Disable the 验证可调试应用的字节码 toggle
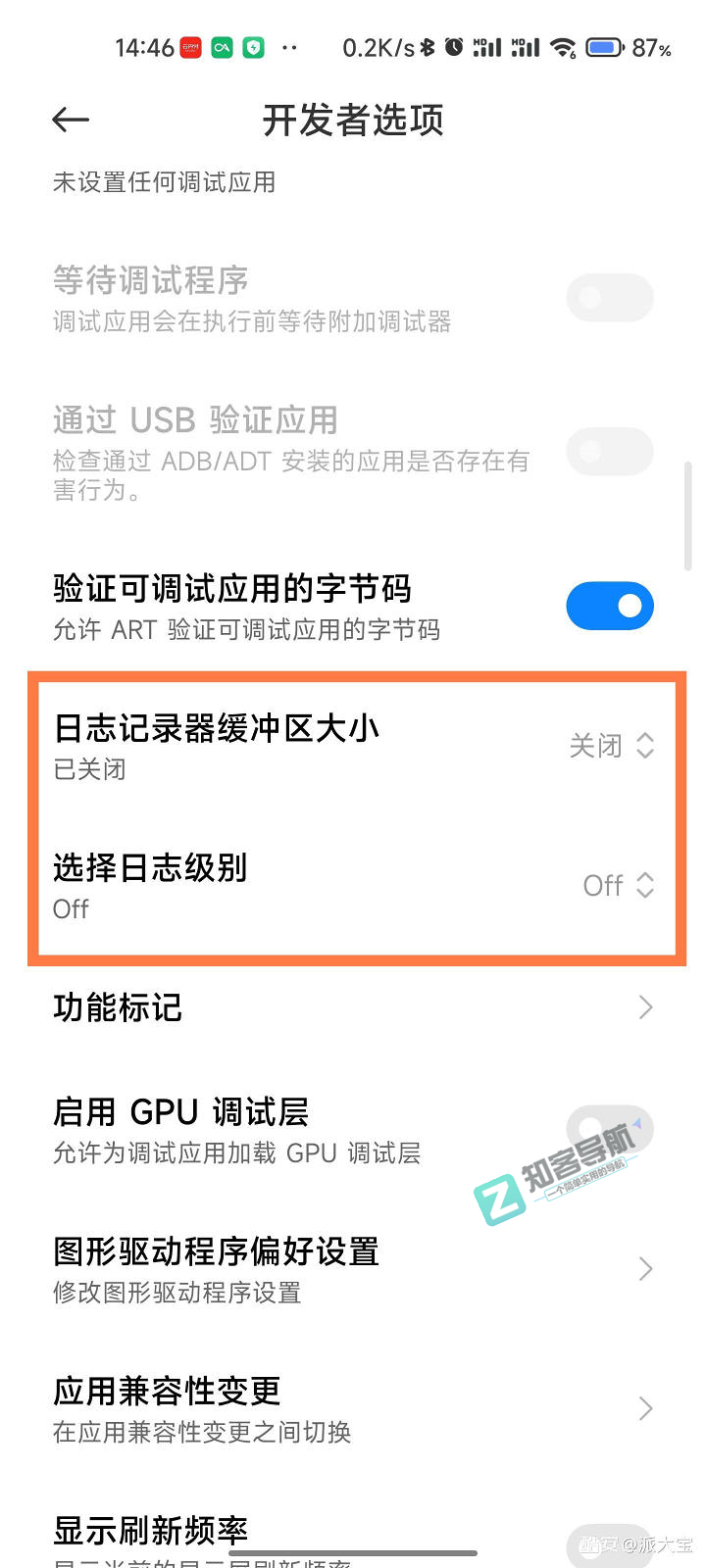706x1568 pixels. 610,606
